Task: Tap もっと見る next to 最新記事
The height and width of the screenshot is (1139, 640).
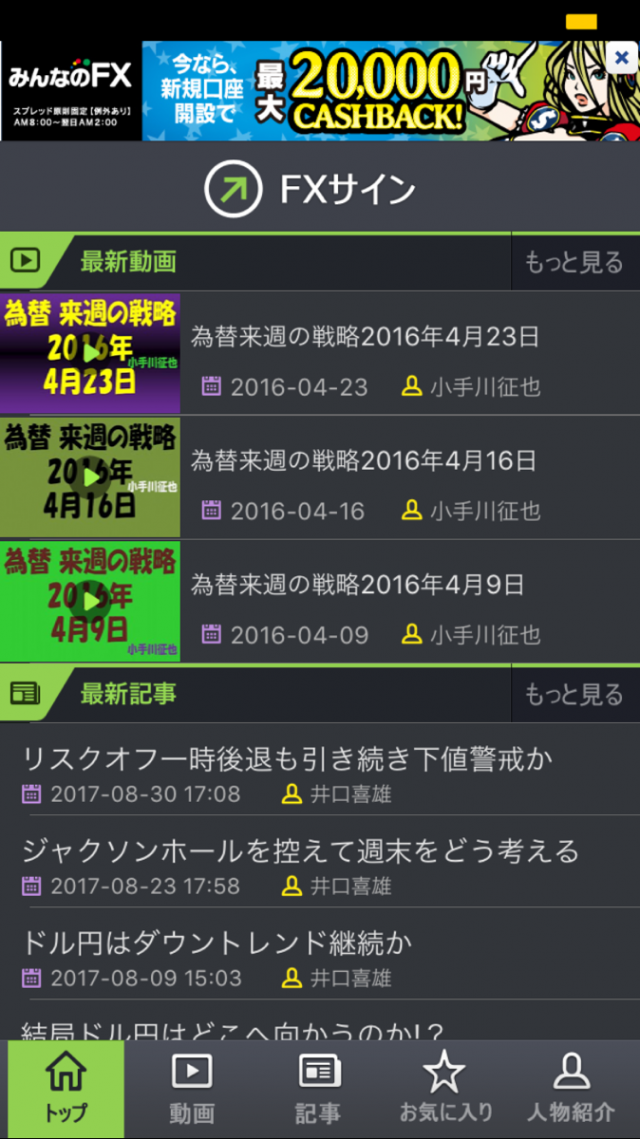Action: point(574,694)
